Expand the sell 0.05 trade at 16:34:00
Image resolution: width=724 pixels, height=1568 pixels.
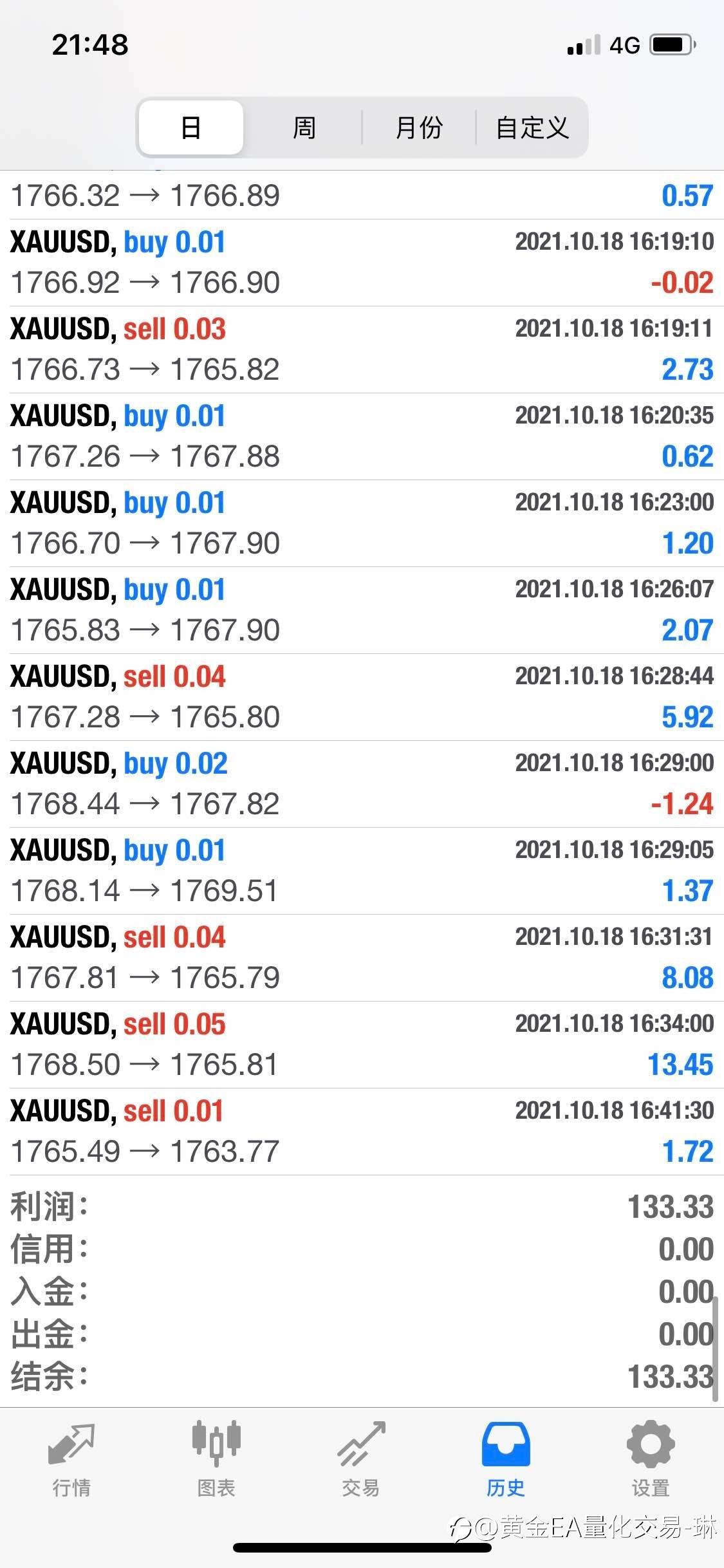click(362, 1045)
